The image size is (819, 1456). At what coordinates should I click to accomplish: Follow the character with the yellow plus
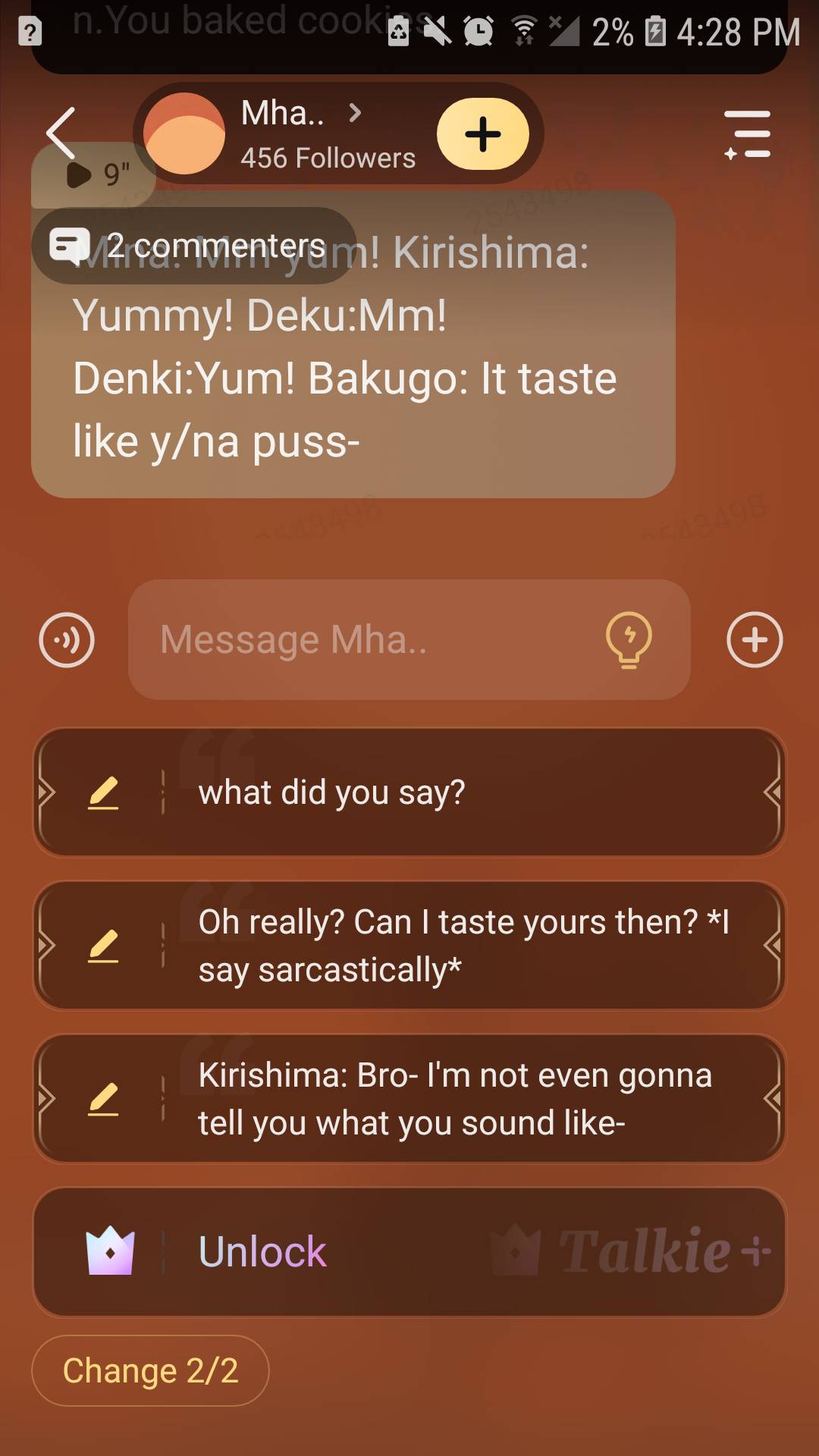click(483, 134)
